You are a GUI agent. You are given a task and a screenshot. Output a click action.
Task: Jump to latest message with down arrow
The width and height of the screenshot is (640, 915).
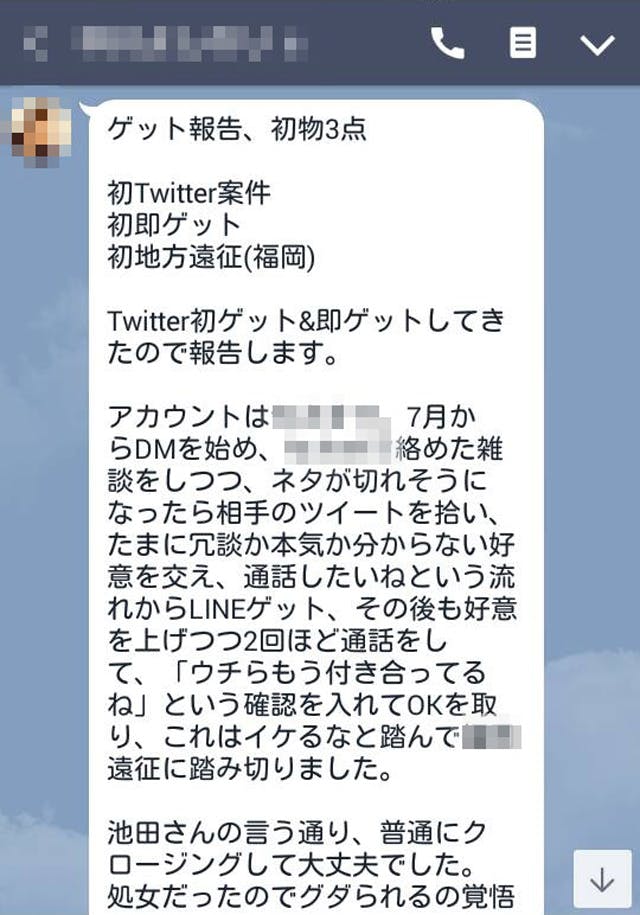[x=602, y=879]
